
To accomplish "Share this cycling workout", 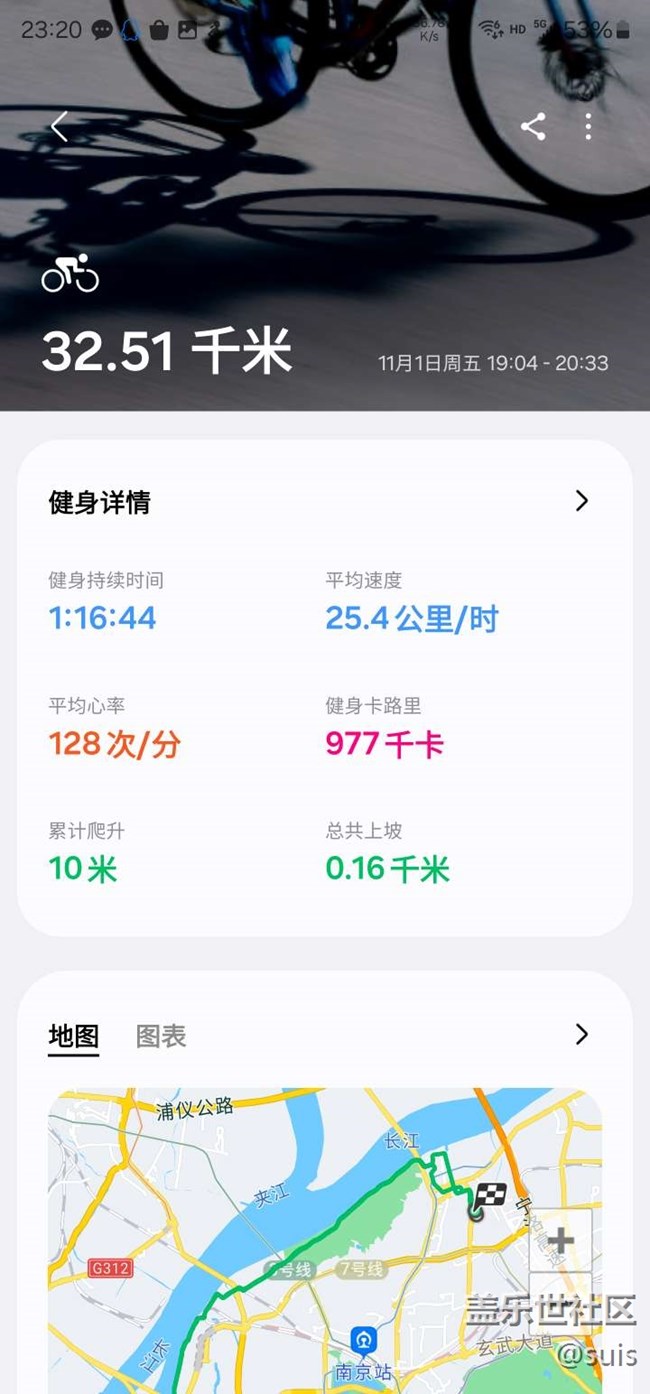I will pos(533,127).
